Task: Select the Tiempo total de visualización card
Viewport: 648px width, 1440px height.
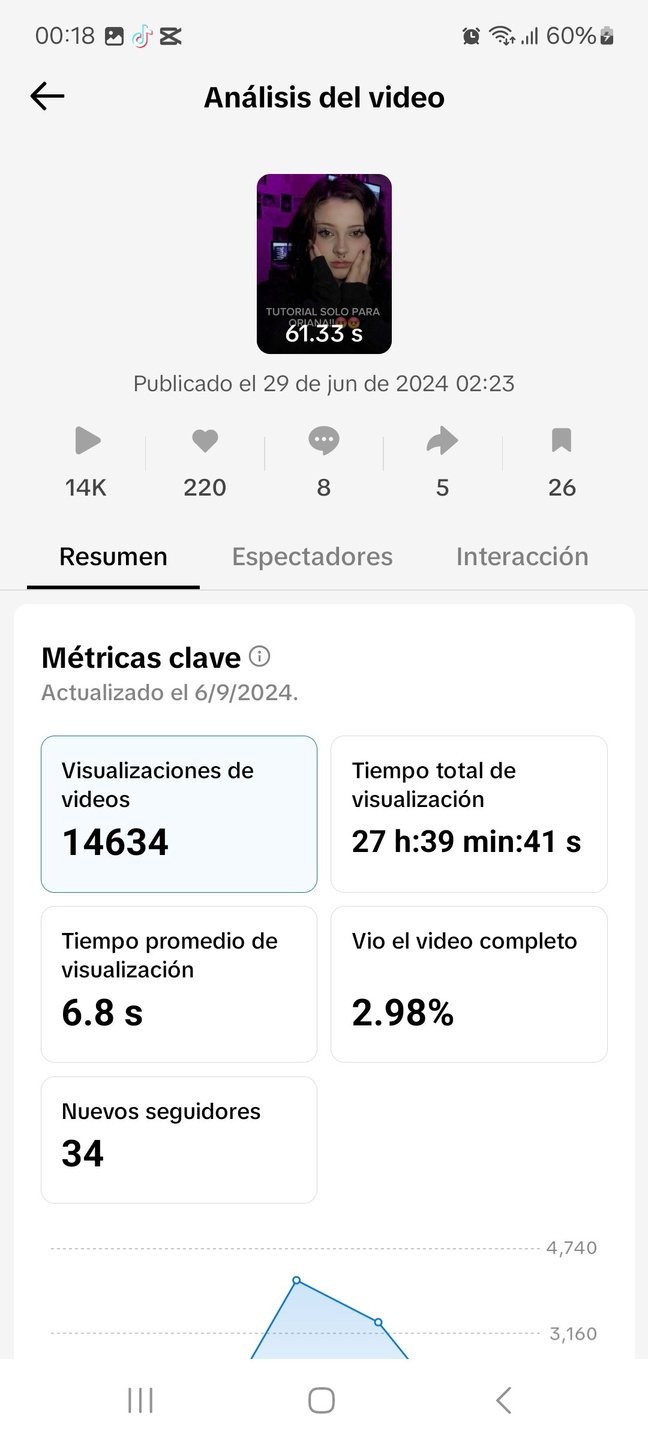Action: click(468, 814)
